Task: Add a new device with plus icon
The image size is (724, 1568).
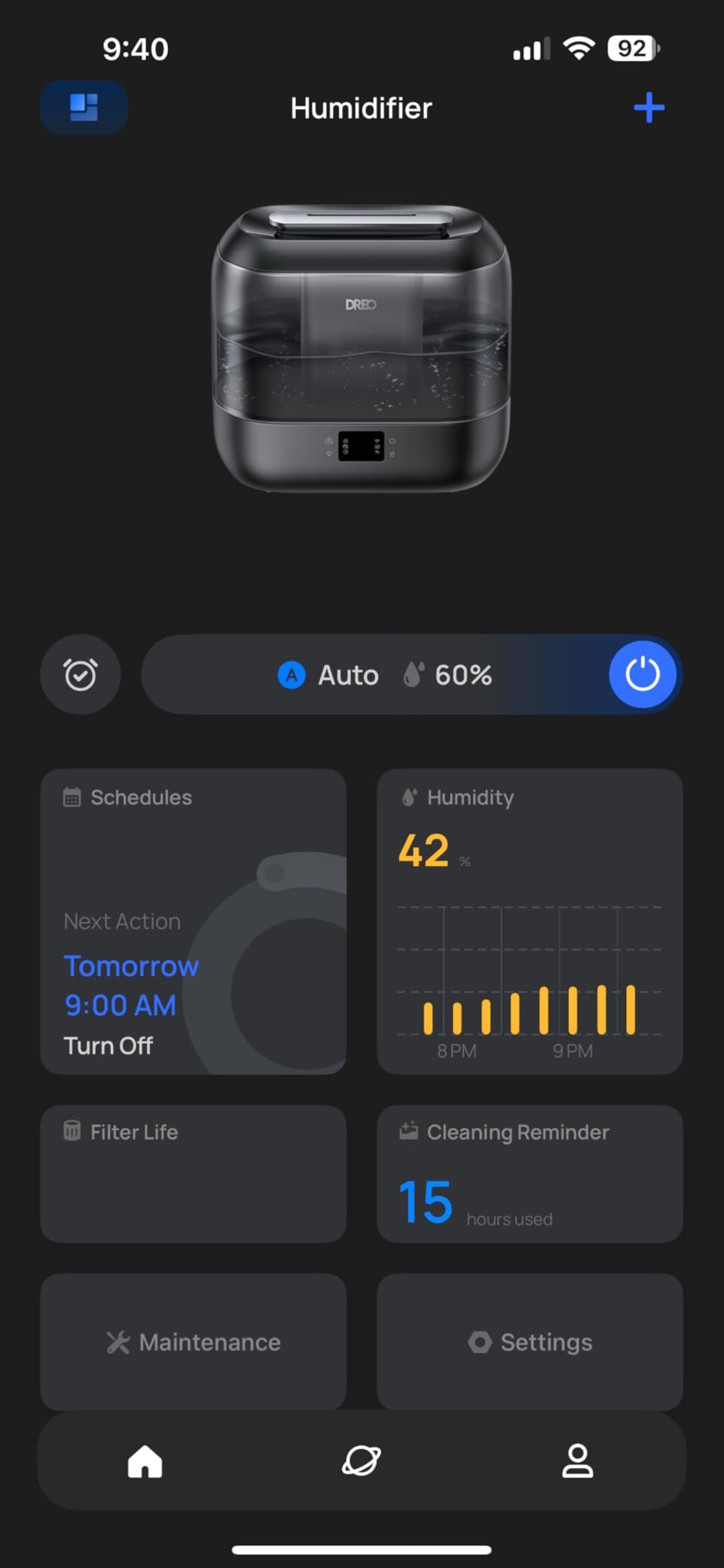Action: tap(649, 108)
